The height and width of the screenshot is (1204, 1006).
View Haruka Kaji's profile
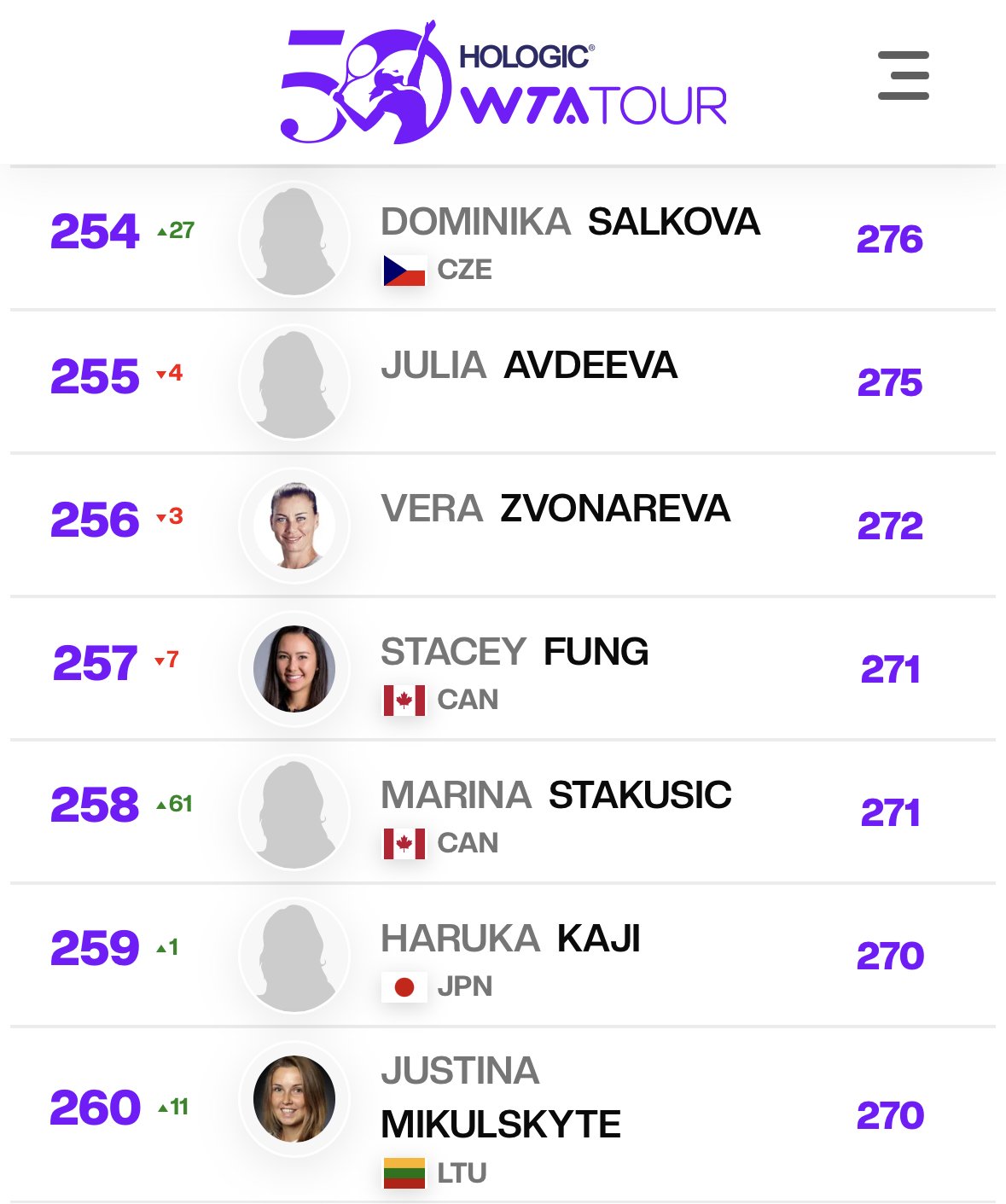[510, 939]
